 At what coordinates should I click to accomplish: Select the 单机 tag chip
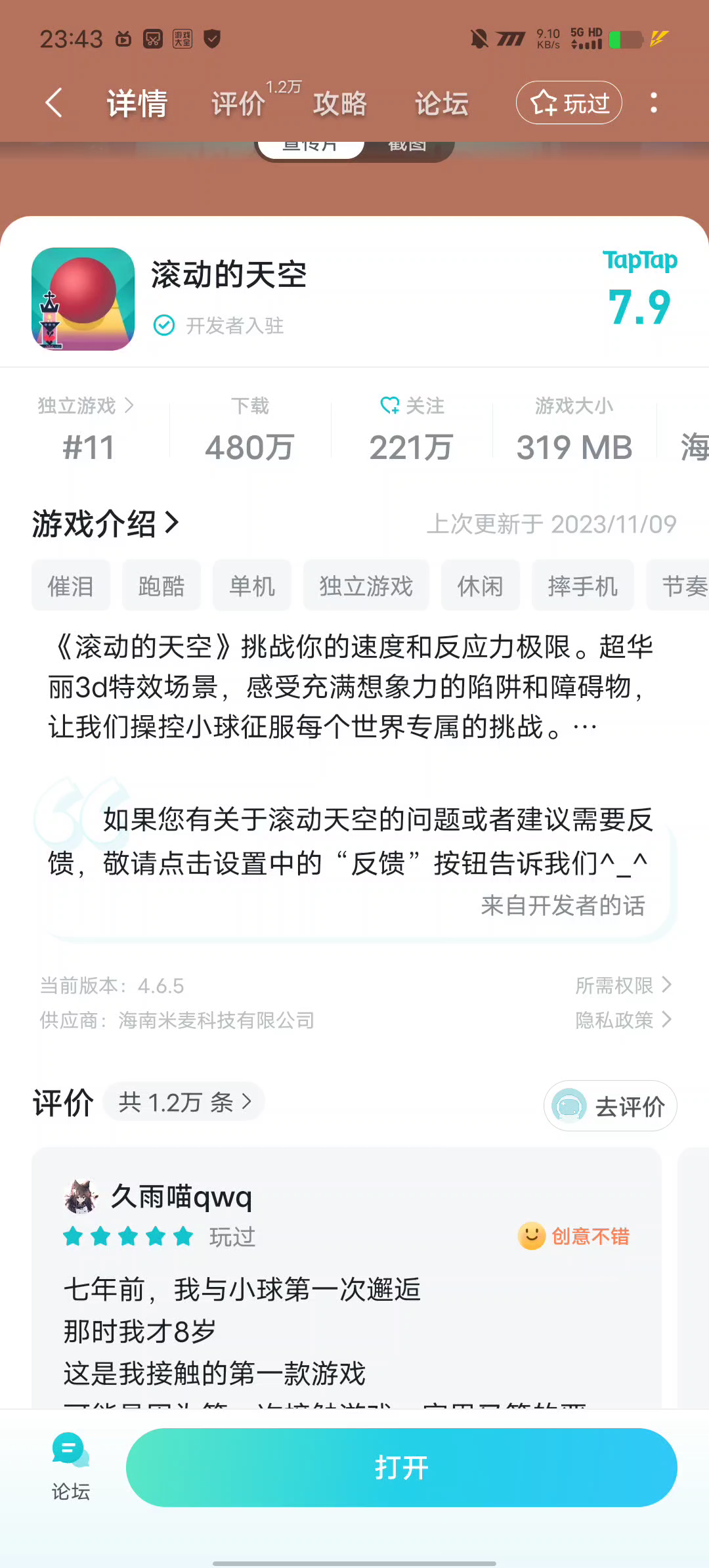(252, 585)
